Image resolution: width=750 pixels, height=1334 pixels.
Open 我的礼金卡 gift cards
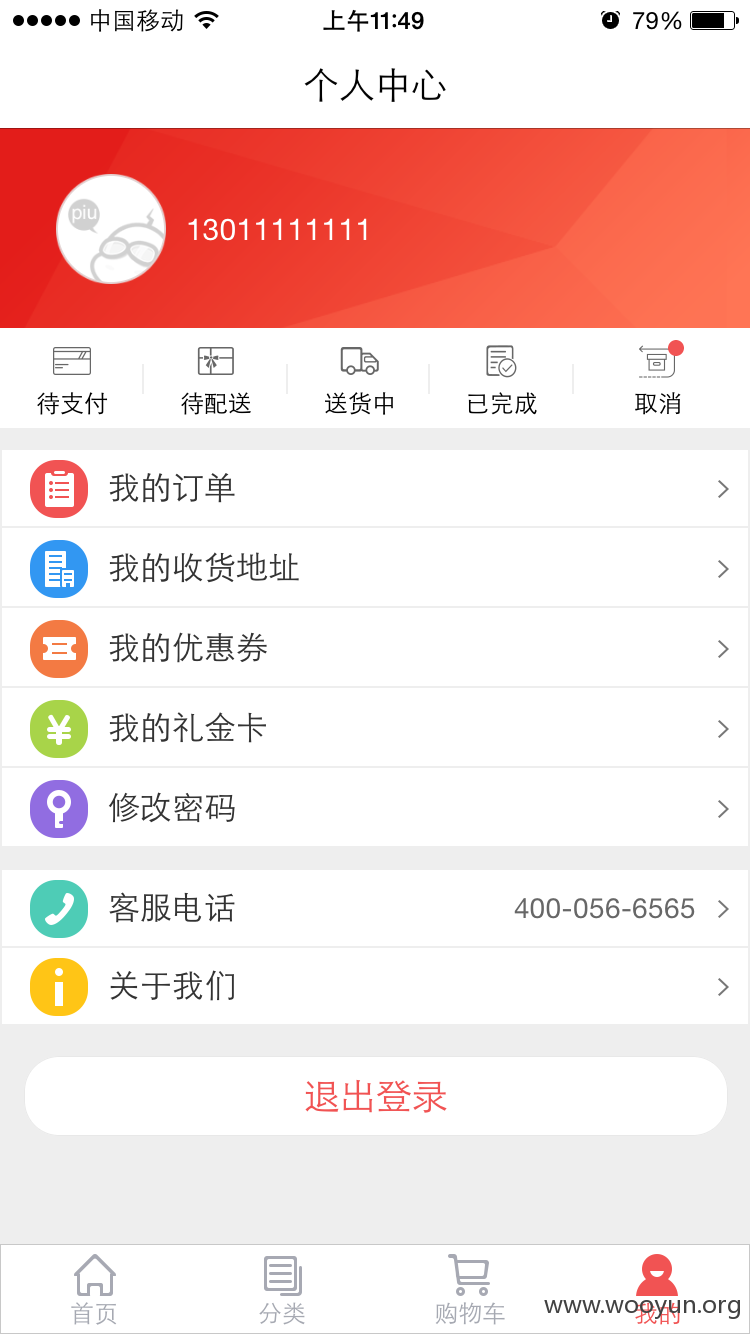[375, 728]
